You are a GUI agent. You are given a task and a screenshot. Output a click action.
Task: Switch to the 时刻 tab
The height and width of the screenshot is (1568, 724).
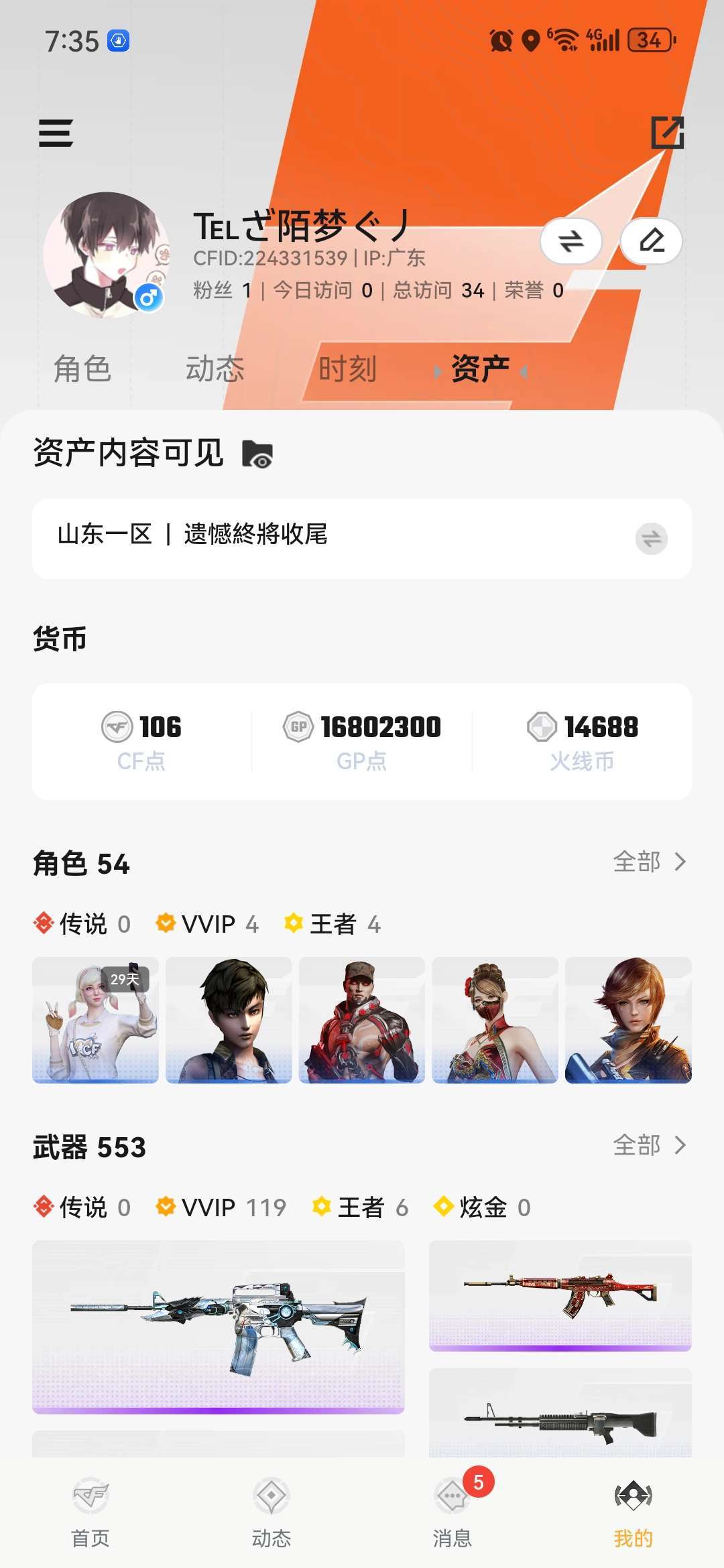347,369
